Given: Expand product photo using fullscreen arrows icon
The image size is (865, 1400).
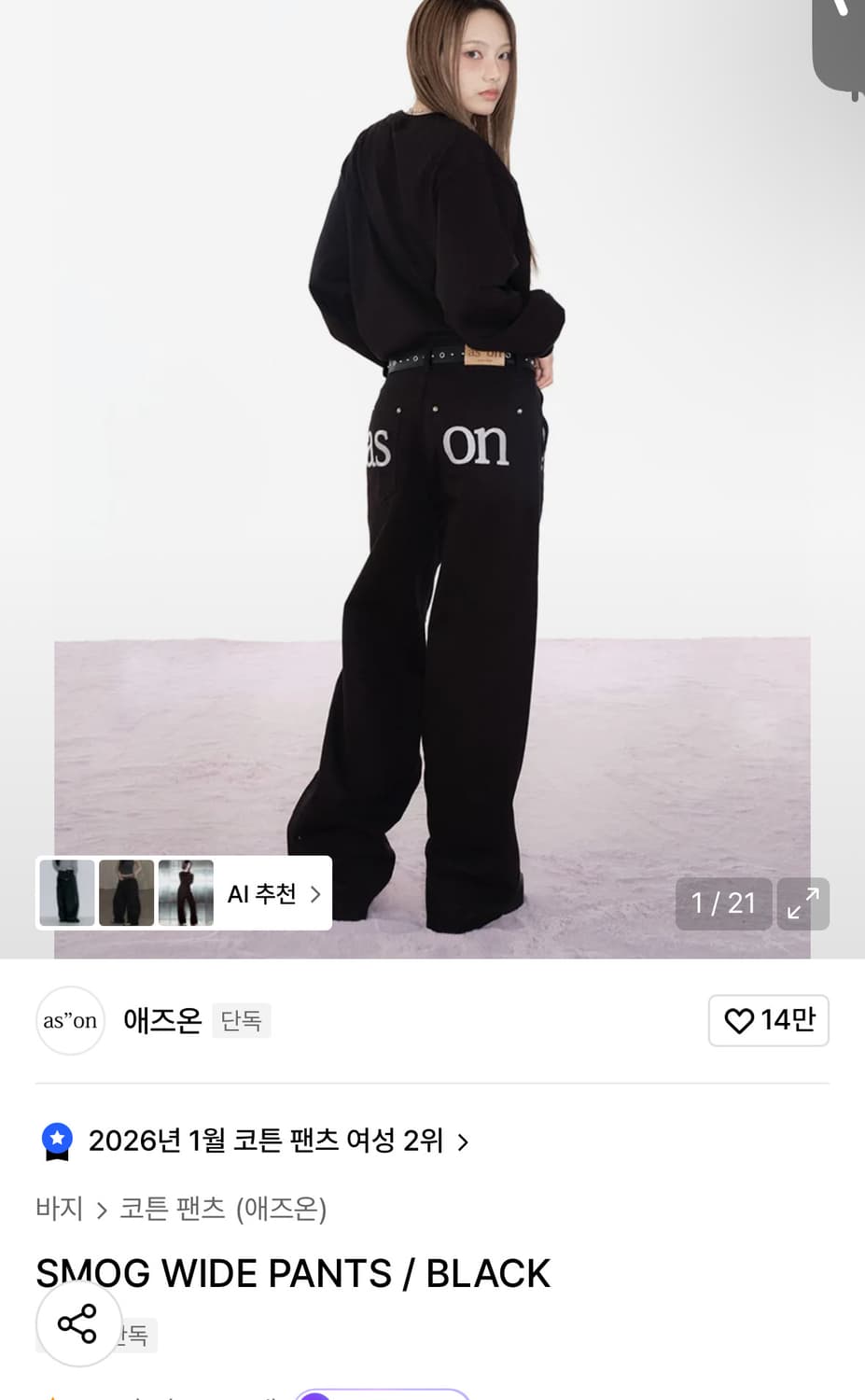Looking at the screenshot, I should click(x=802, y=903).
